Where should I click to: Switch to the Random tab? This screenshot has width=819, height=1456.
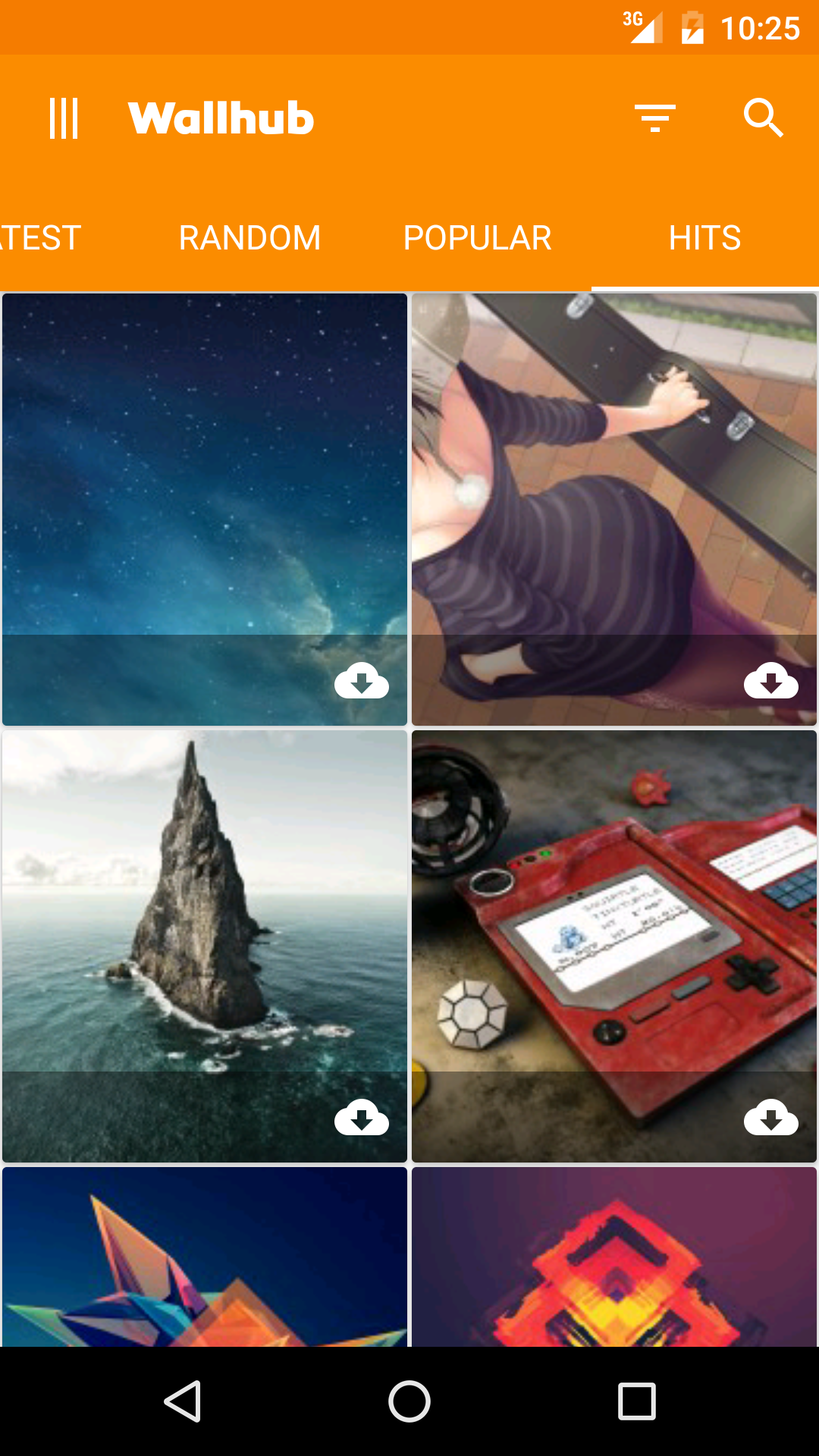tap(249, 238)
